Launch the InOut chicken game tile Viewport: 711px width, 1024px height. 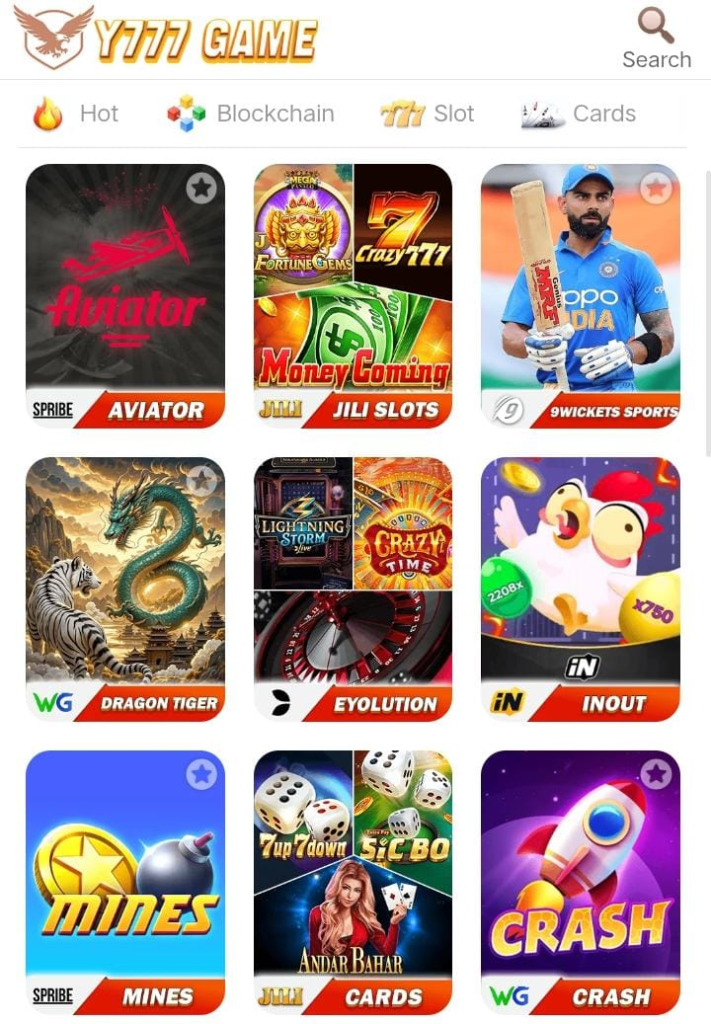[x=580, y=588]
